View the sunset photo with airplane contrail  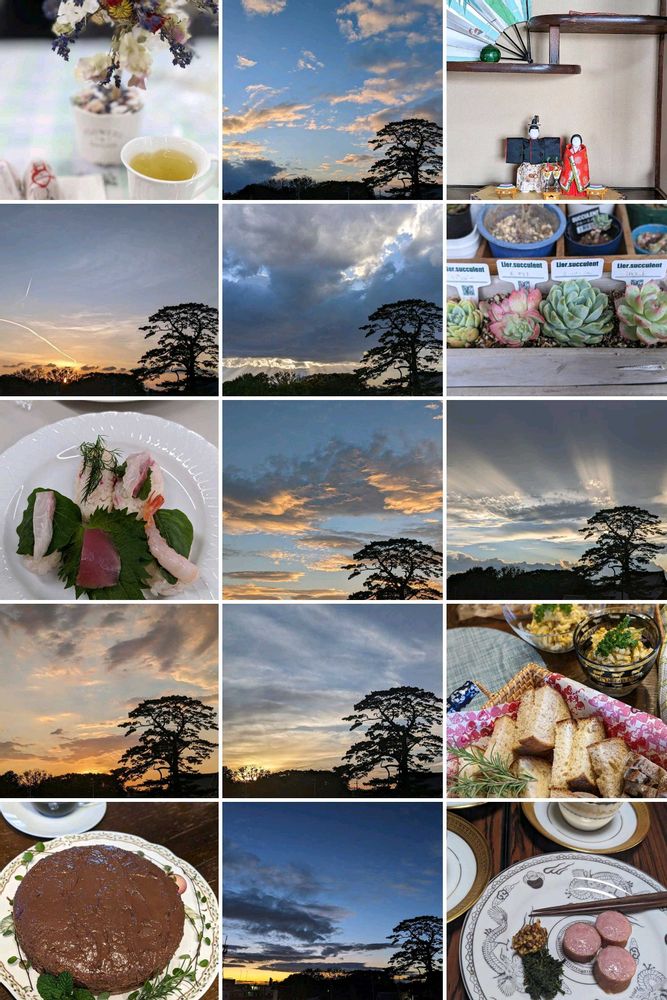pos(109,299)
